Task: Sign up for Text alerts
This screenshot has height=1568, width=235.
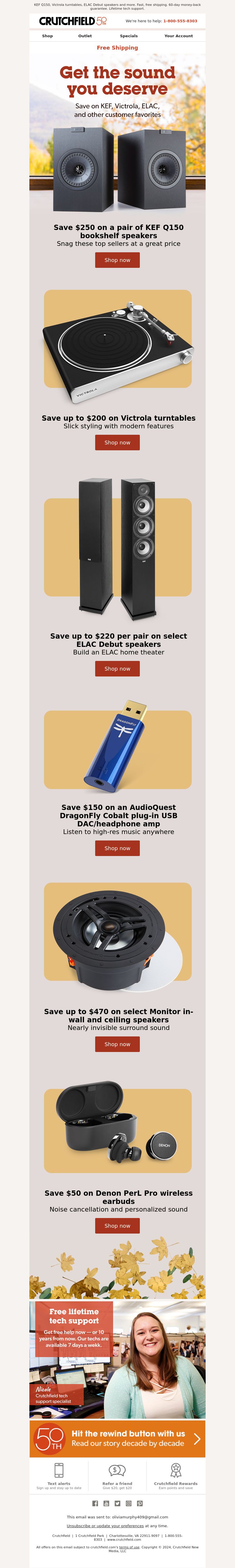Action: [x=59, y=1476]
